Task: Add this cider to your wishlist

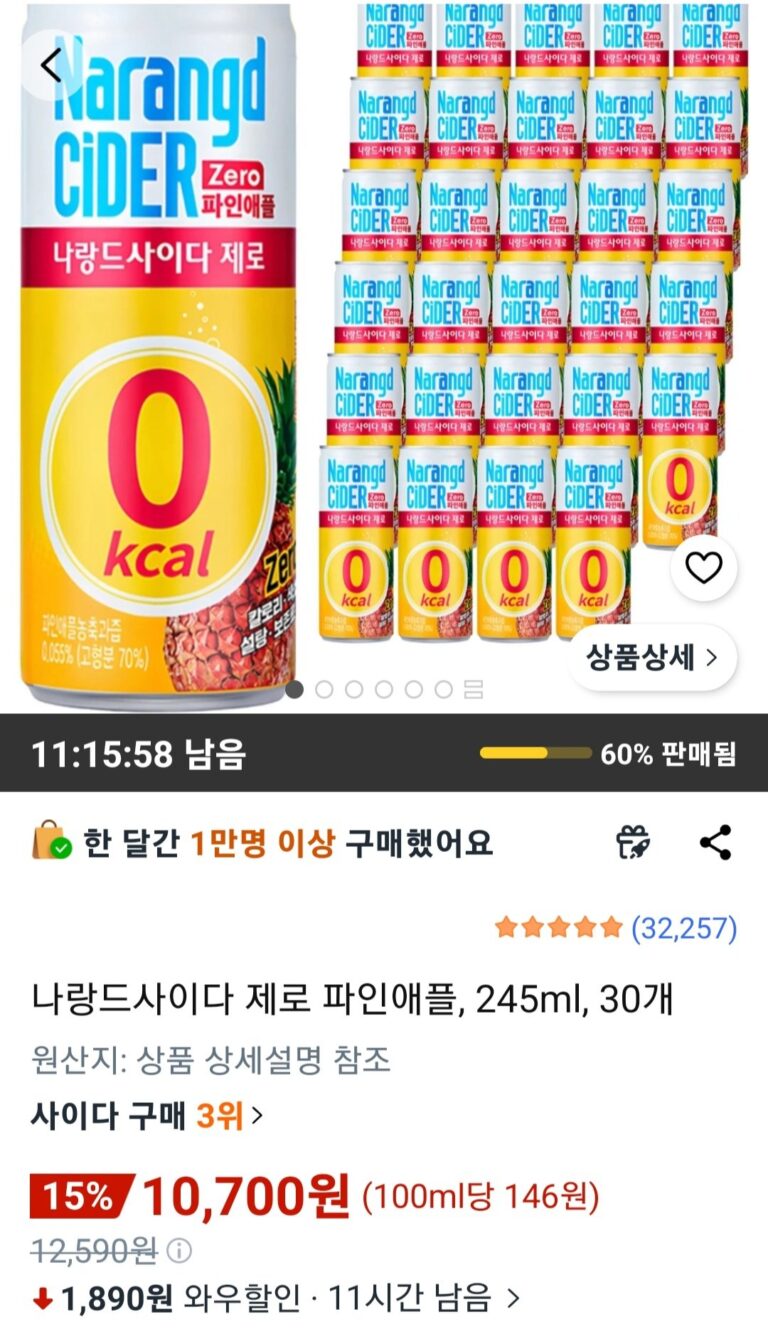Action: tap(703, 569)
